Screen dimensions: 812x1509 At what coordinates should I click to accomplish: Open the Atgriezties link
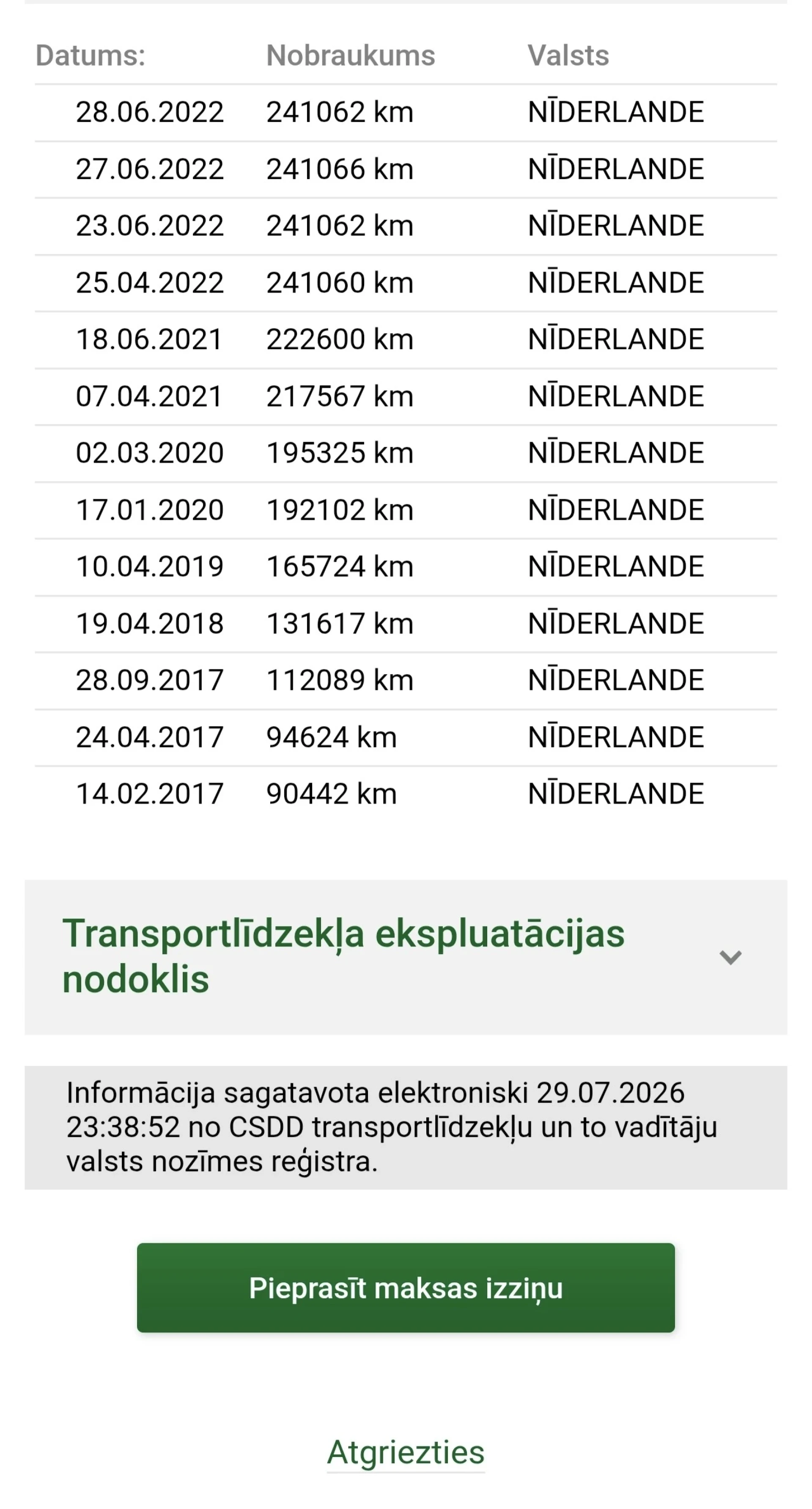point(406,1452)
